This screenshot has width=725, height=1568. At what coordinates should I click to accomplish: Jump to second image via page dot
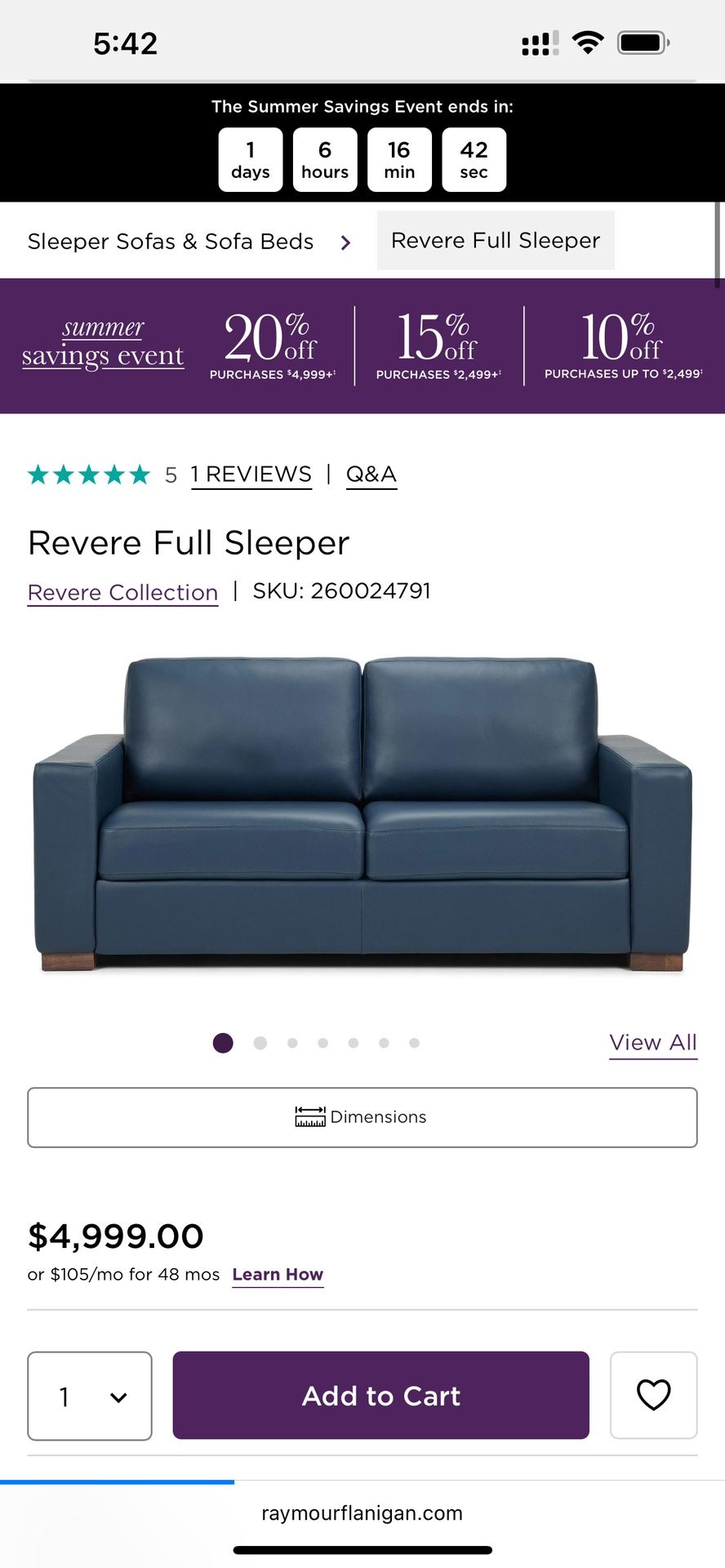[x=260, y=1043]
